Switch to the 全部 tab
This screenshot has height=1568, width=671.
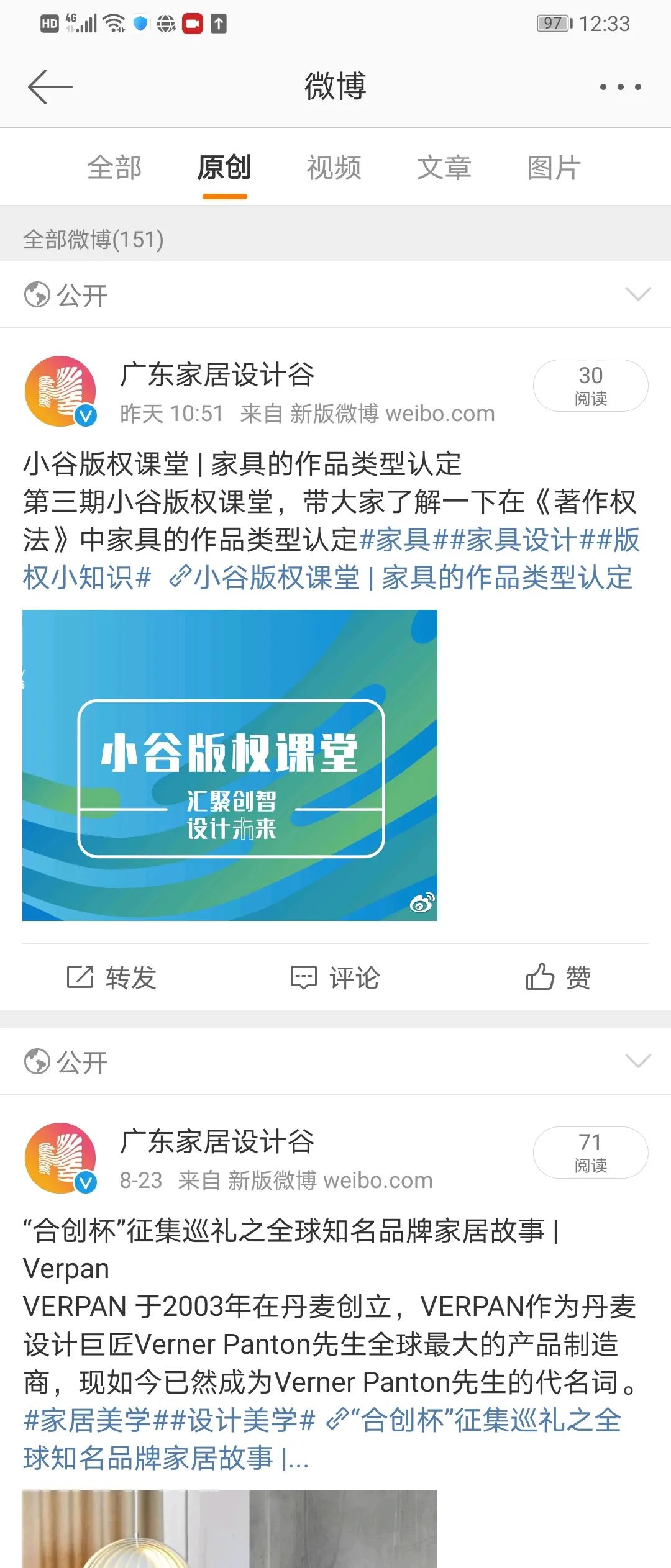(x=114, y=168)
